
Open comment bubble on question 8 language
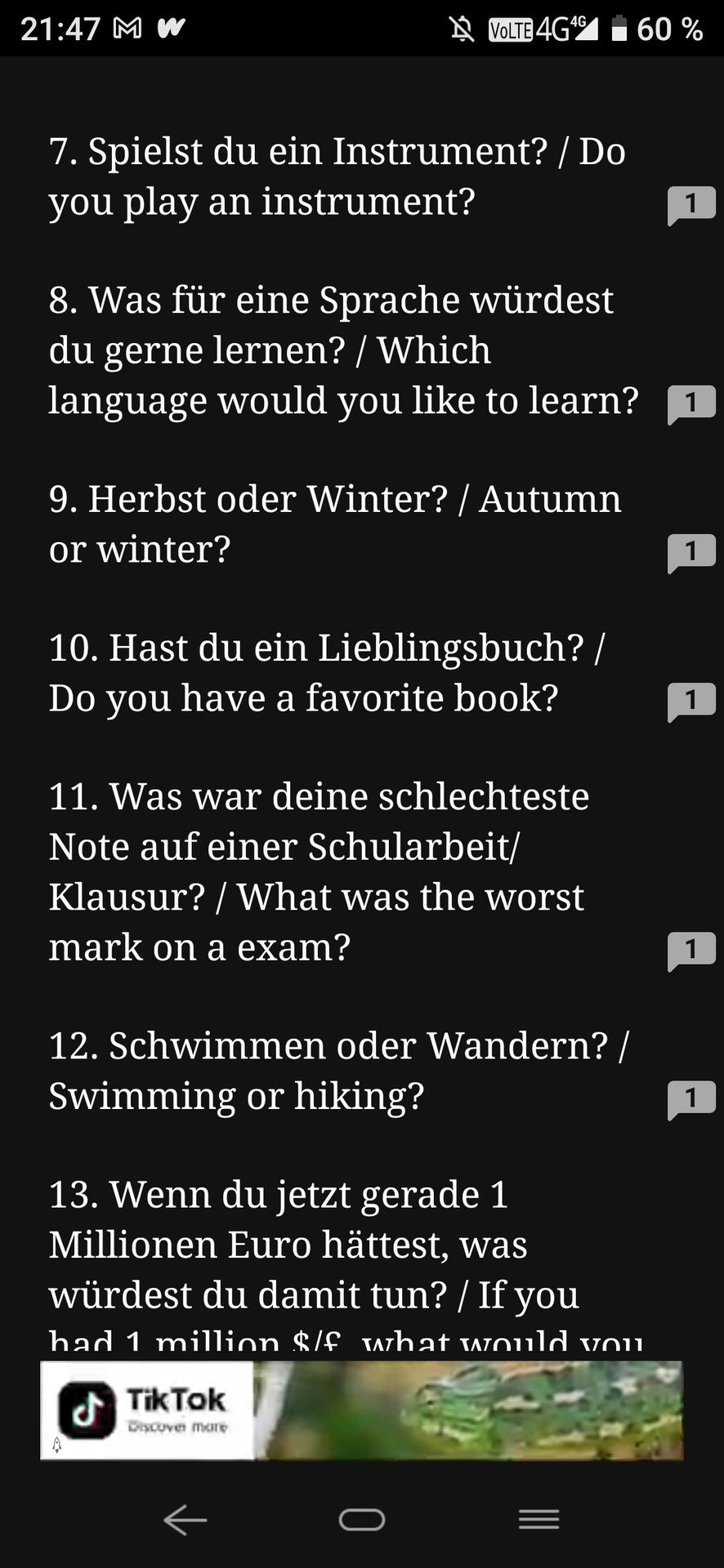(691, 403)
